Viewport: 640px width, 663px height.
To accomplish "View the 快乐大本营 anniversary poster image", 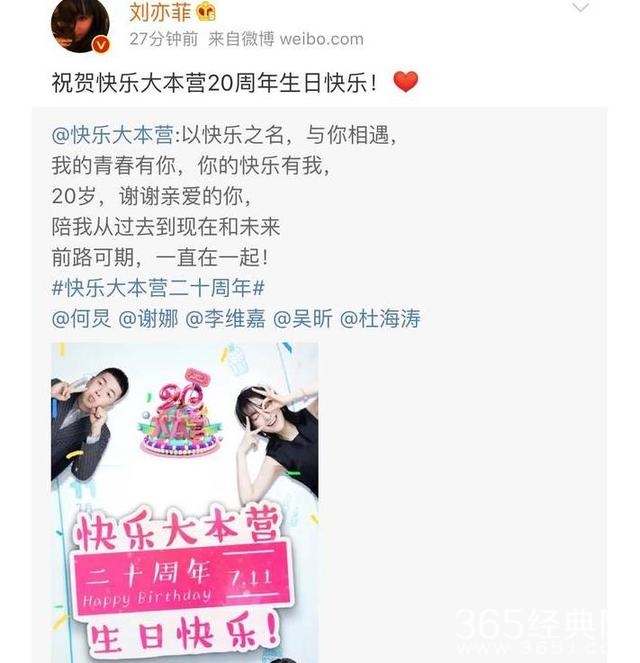I will [x=185, y=500].
